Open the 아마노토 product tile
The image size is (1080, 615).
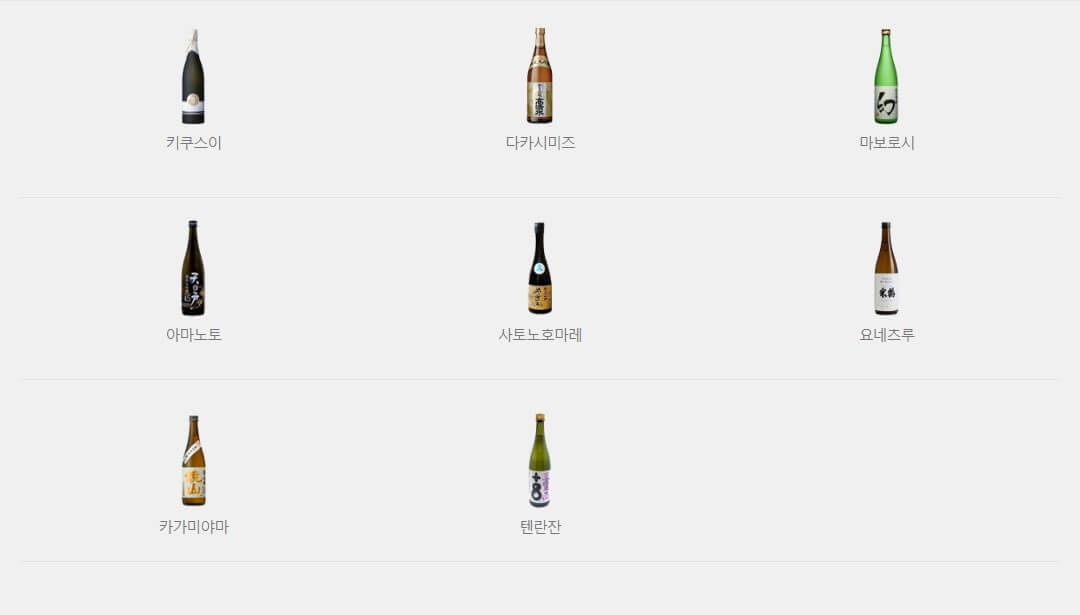(193, 269)
